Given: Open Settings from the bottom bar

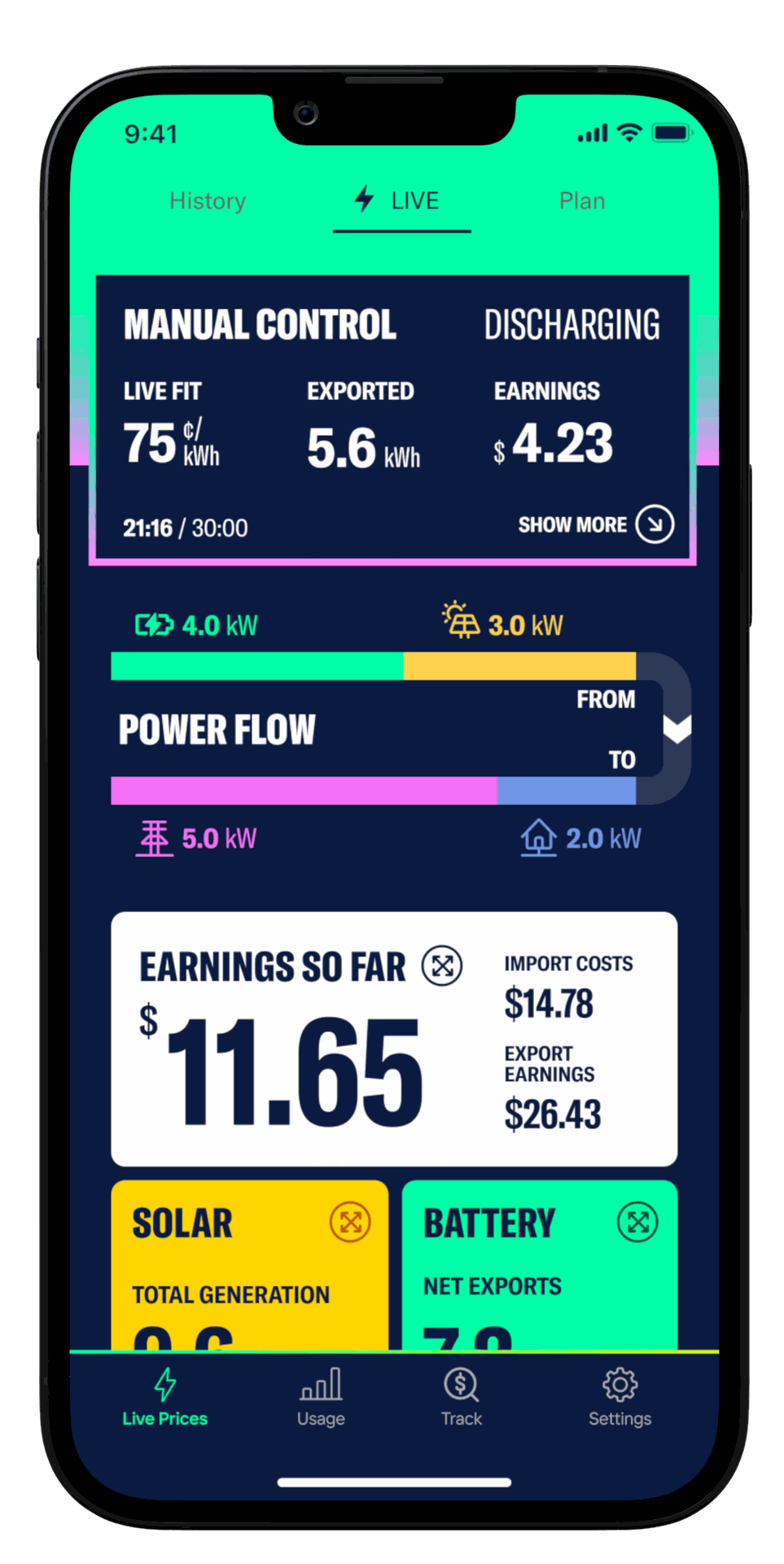Looking at the screenshot, I should point(620,1398).
